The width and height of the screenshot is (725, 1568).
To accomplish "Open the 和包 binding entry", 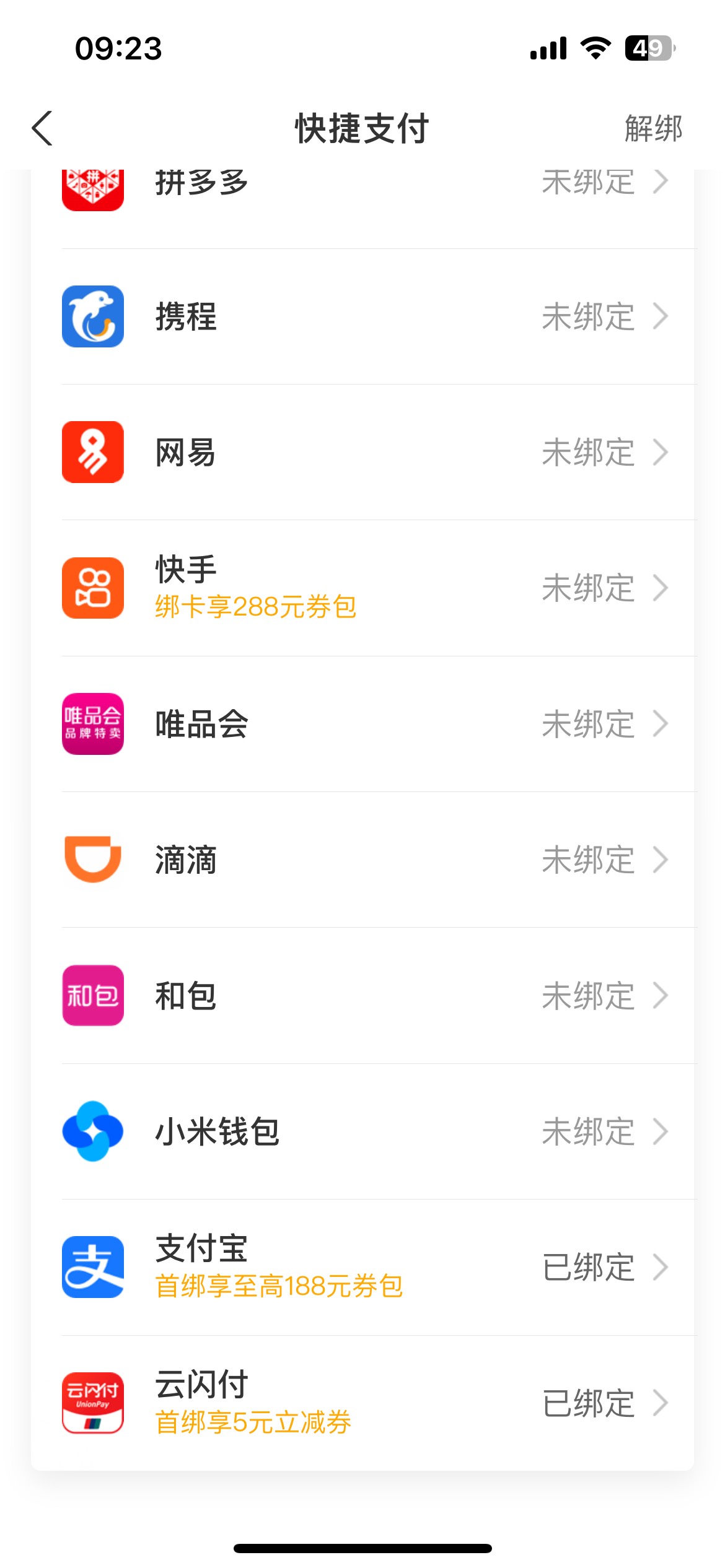I will [x=362, y=996].
